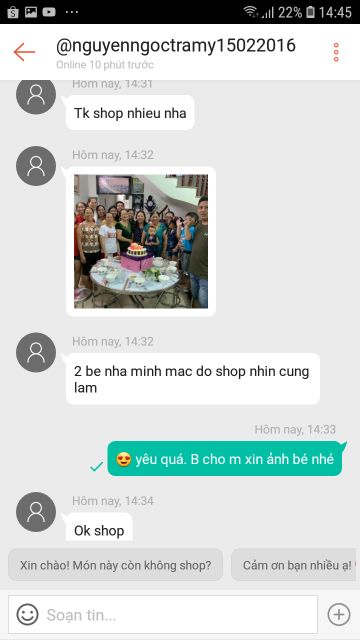Go back using the red arrow
The width and height of the screenshot is (360, 640).
(x=24, y=52)
